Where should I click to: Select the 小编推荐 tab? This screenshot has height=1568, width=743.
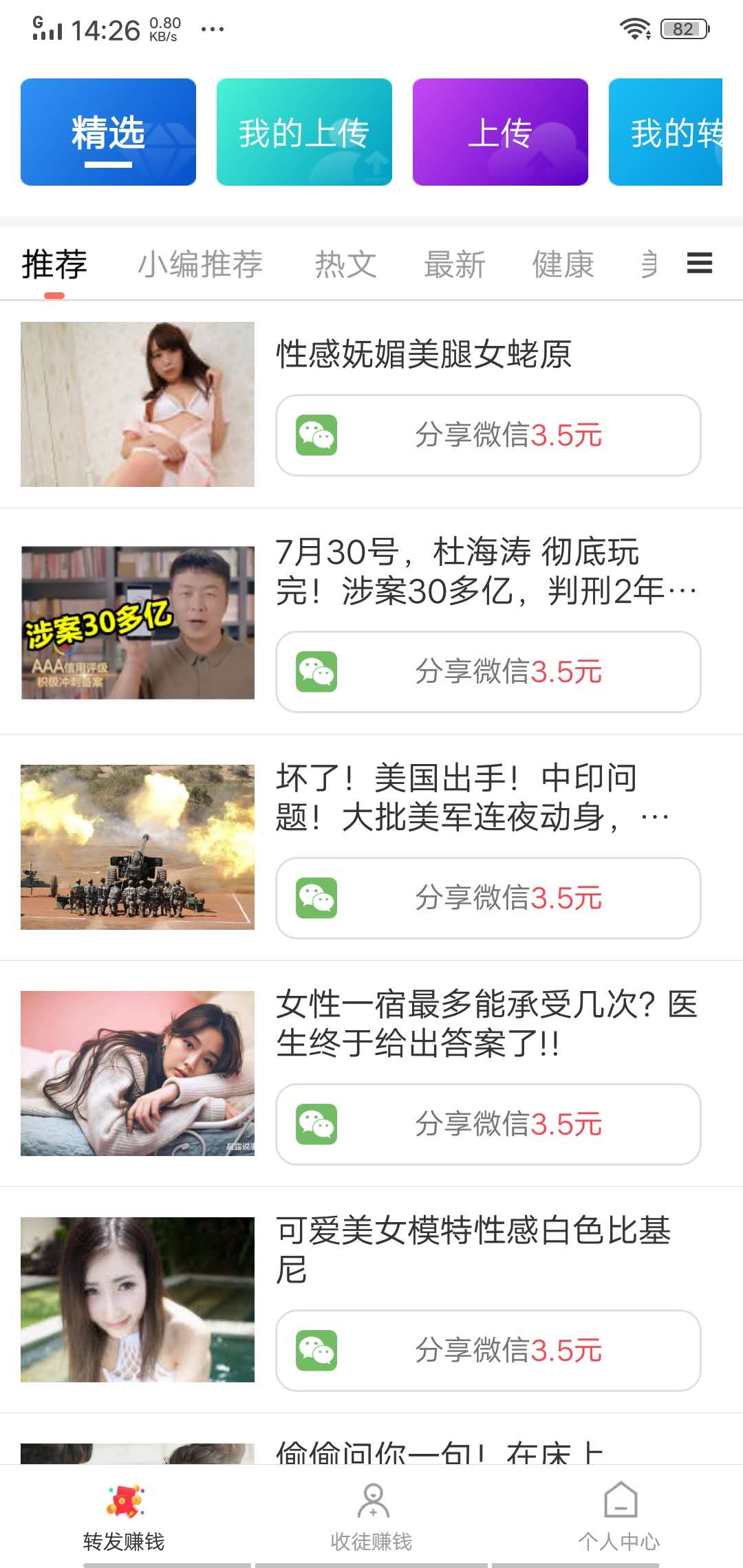click(200, 263)
